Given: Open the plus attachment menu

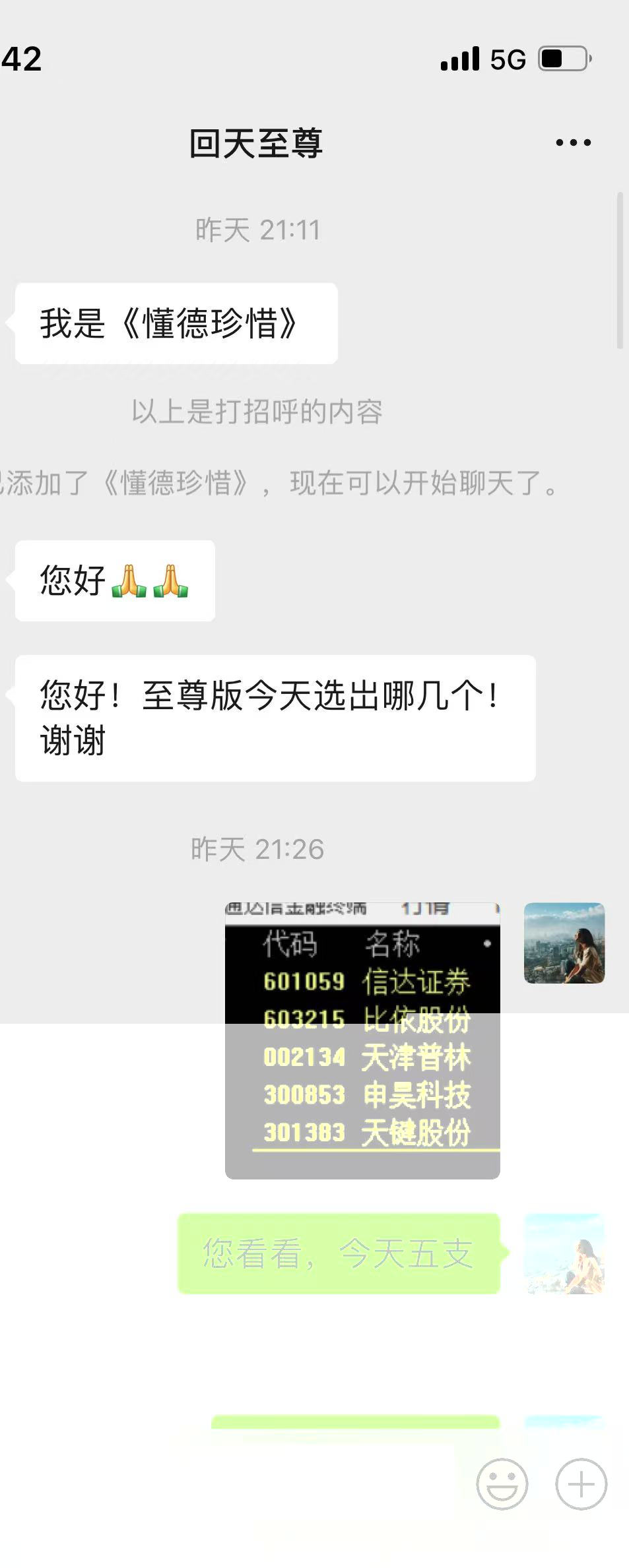Looking at the screenshot, I should [x=581, y=1484].
